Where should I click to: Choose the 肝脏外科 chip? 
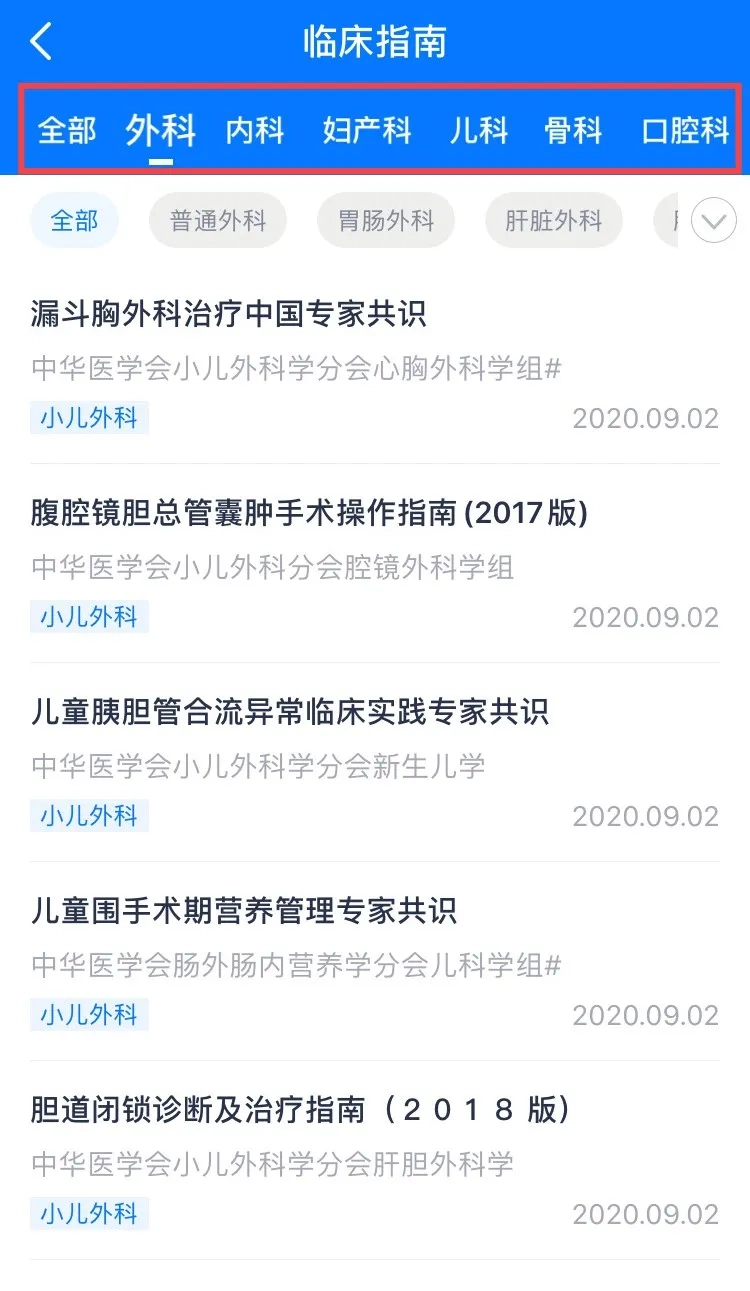coord(554,221)
